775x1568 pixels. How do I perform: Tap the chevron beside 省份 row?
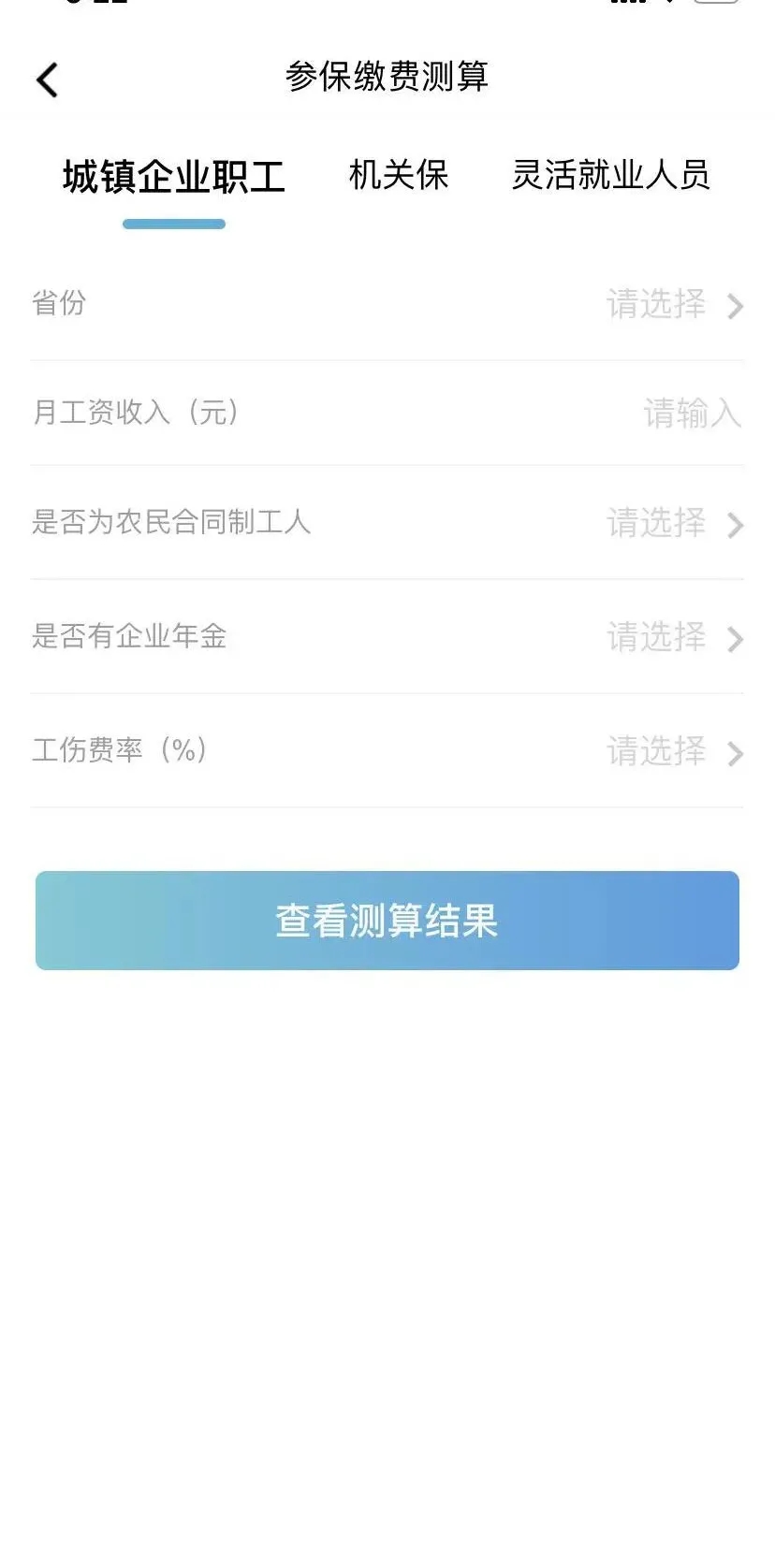[736, 306]
